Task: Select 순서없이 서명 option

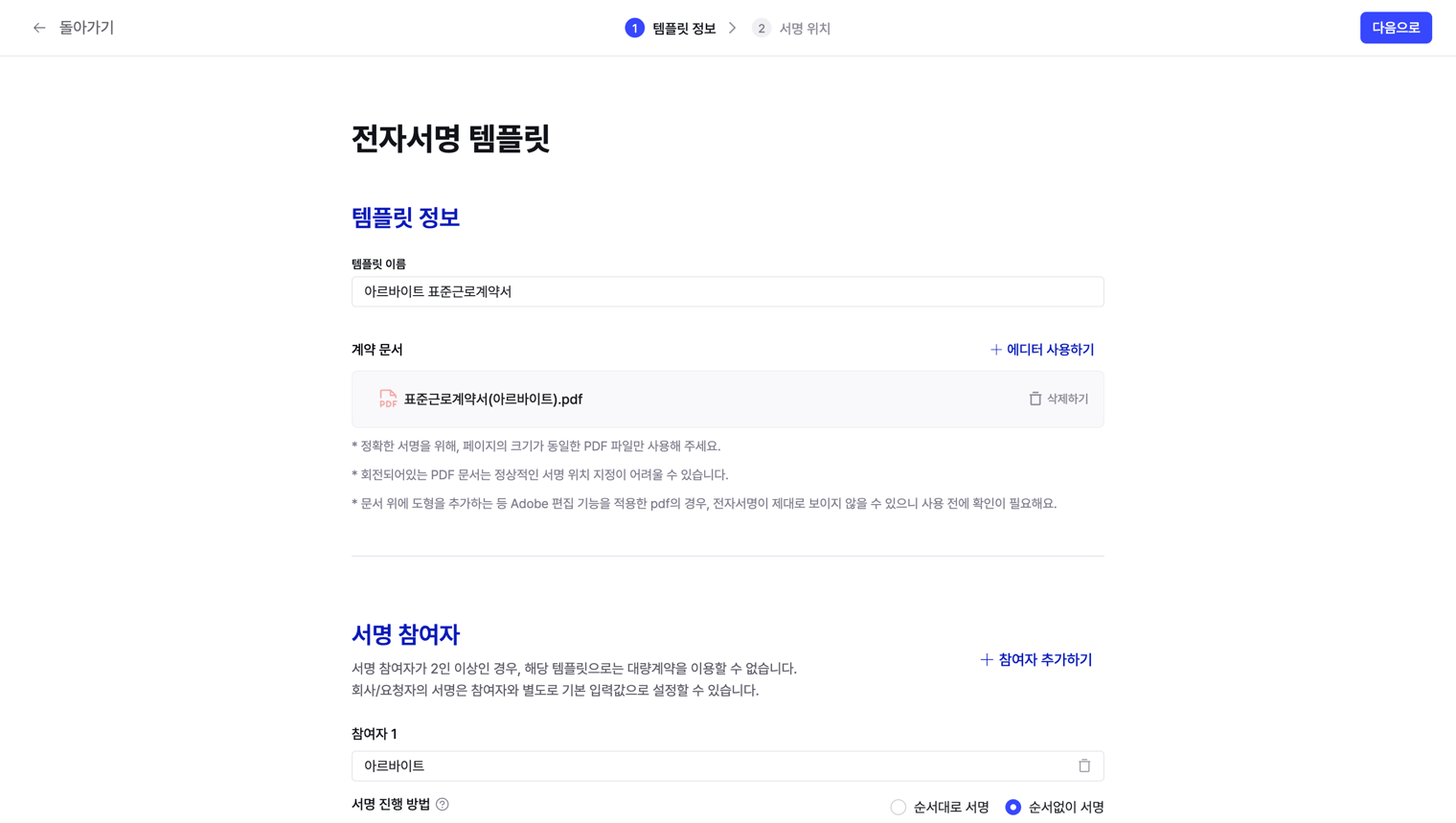Action: [x=1013, y=807]
